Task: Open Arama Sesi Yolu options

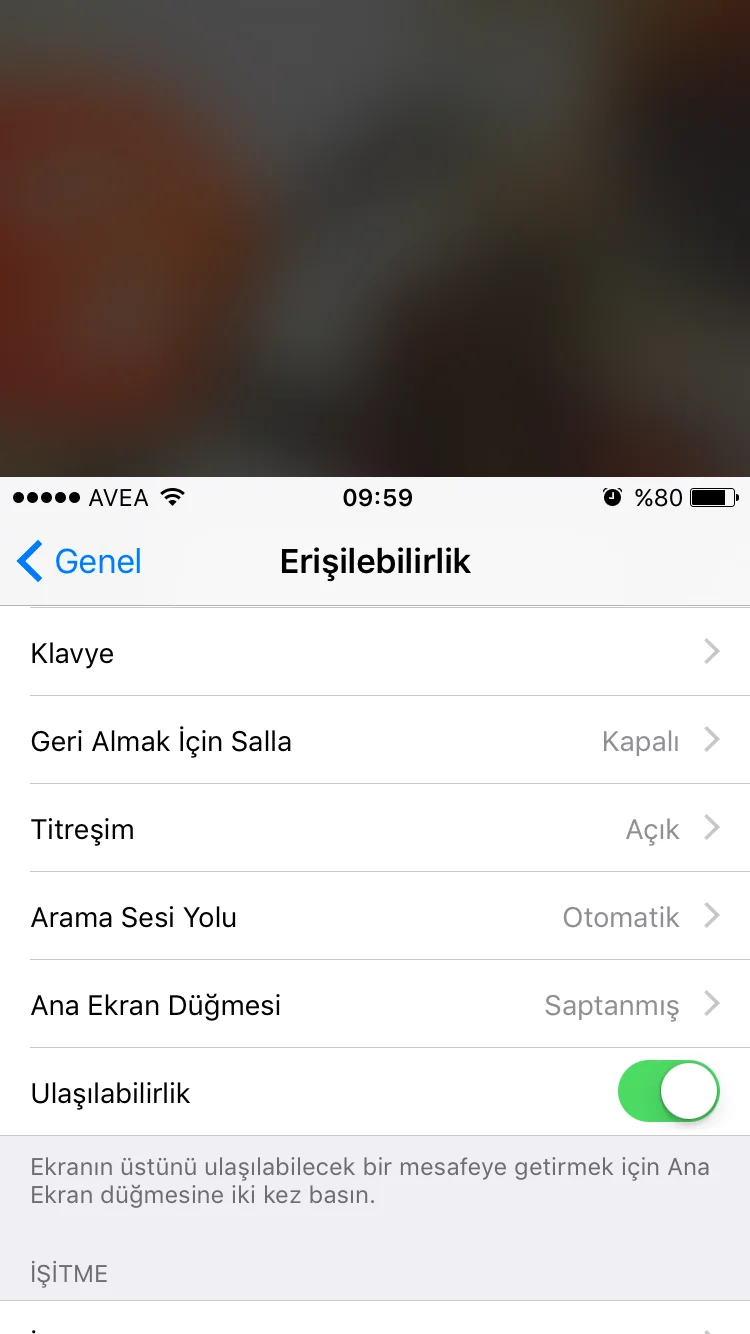Action: [x=375, y=917]
